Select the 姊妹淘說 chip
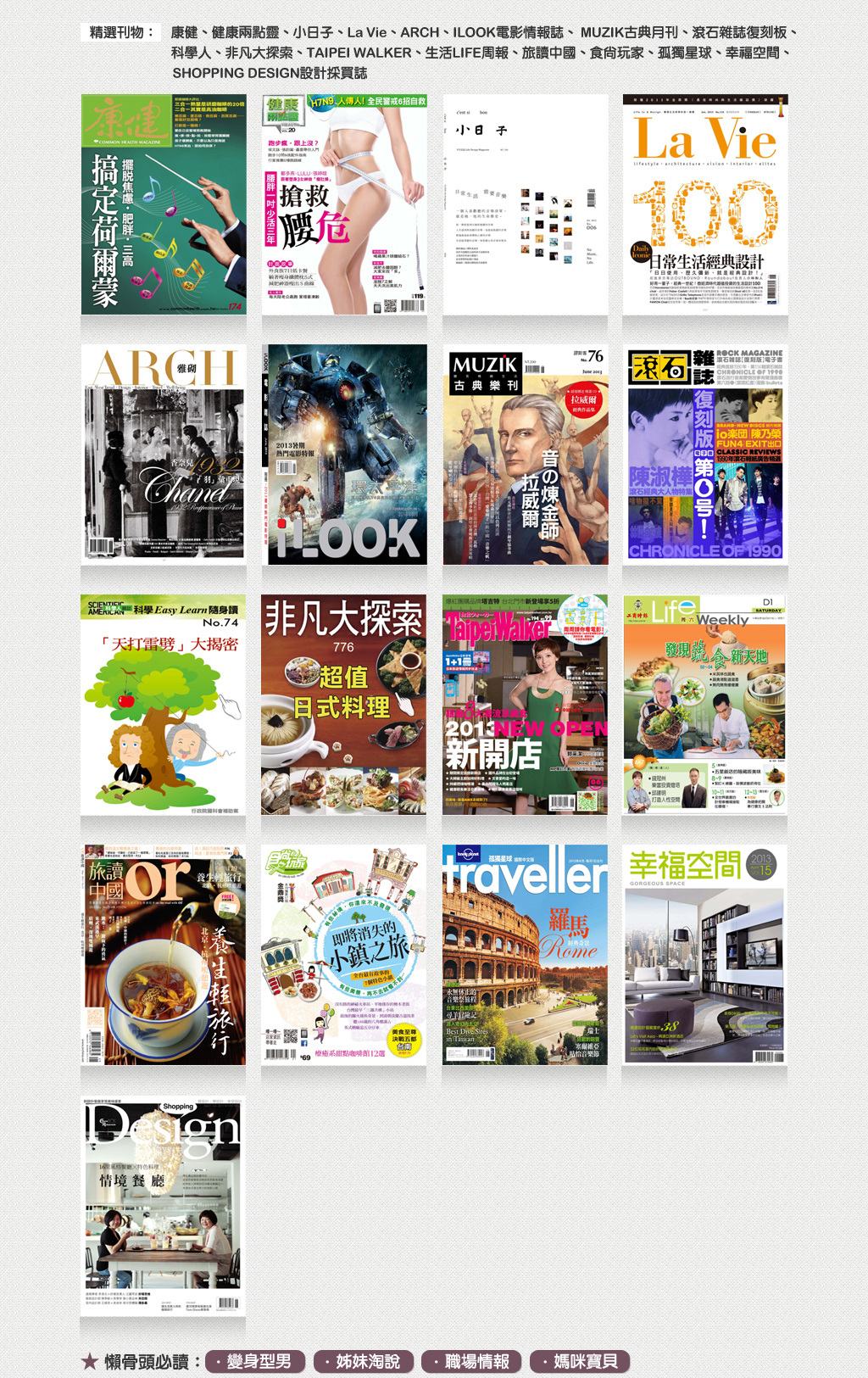Viewport: 868px width, 1378px height. (364, 1361)
